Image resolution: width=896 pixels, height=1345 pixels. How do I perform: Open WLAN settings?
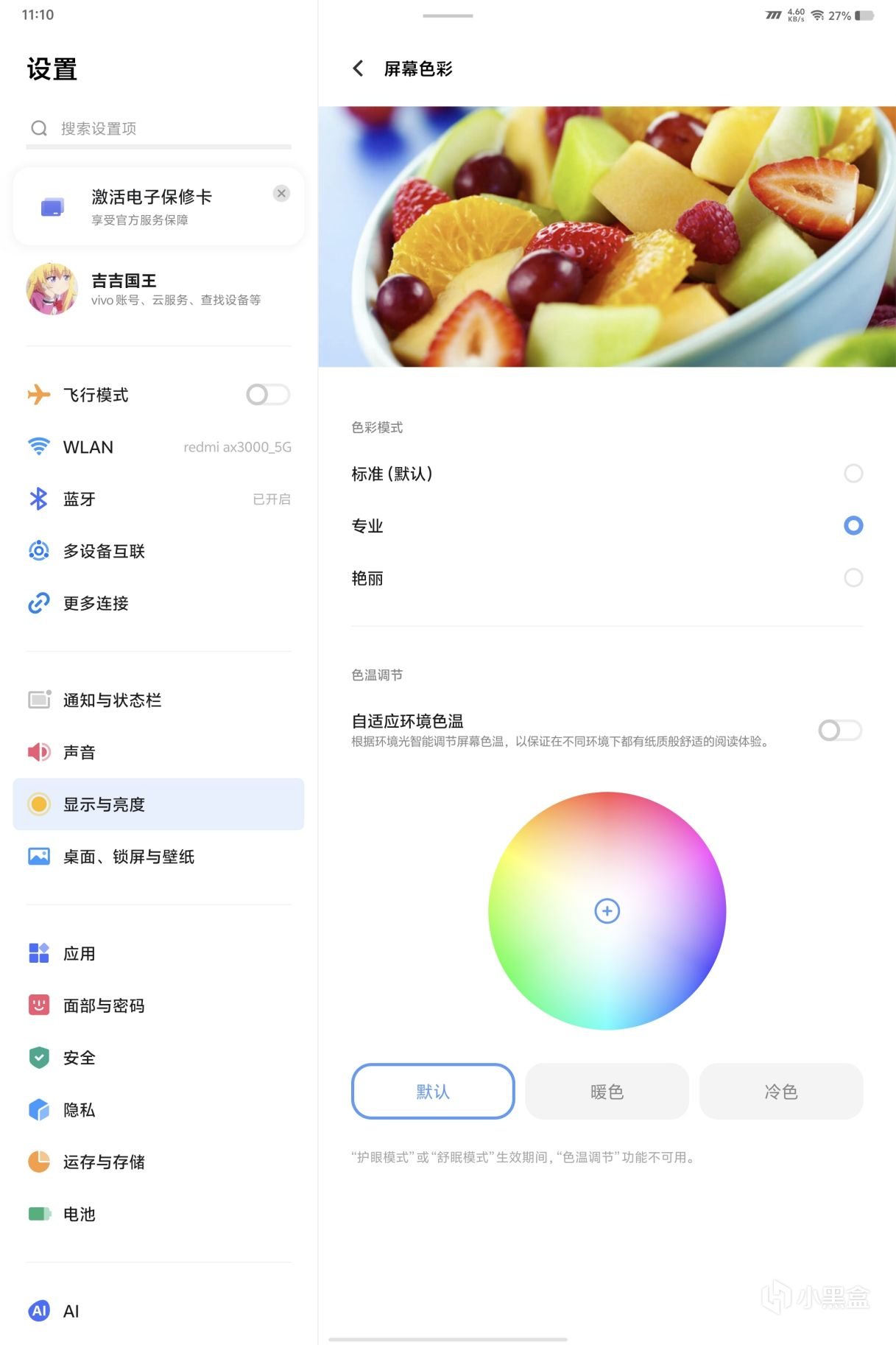pos(158,447)
